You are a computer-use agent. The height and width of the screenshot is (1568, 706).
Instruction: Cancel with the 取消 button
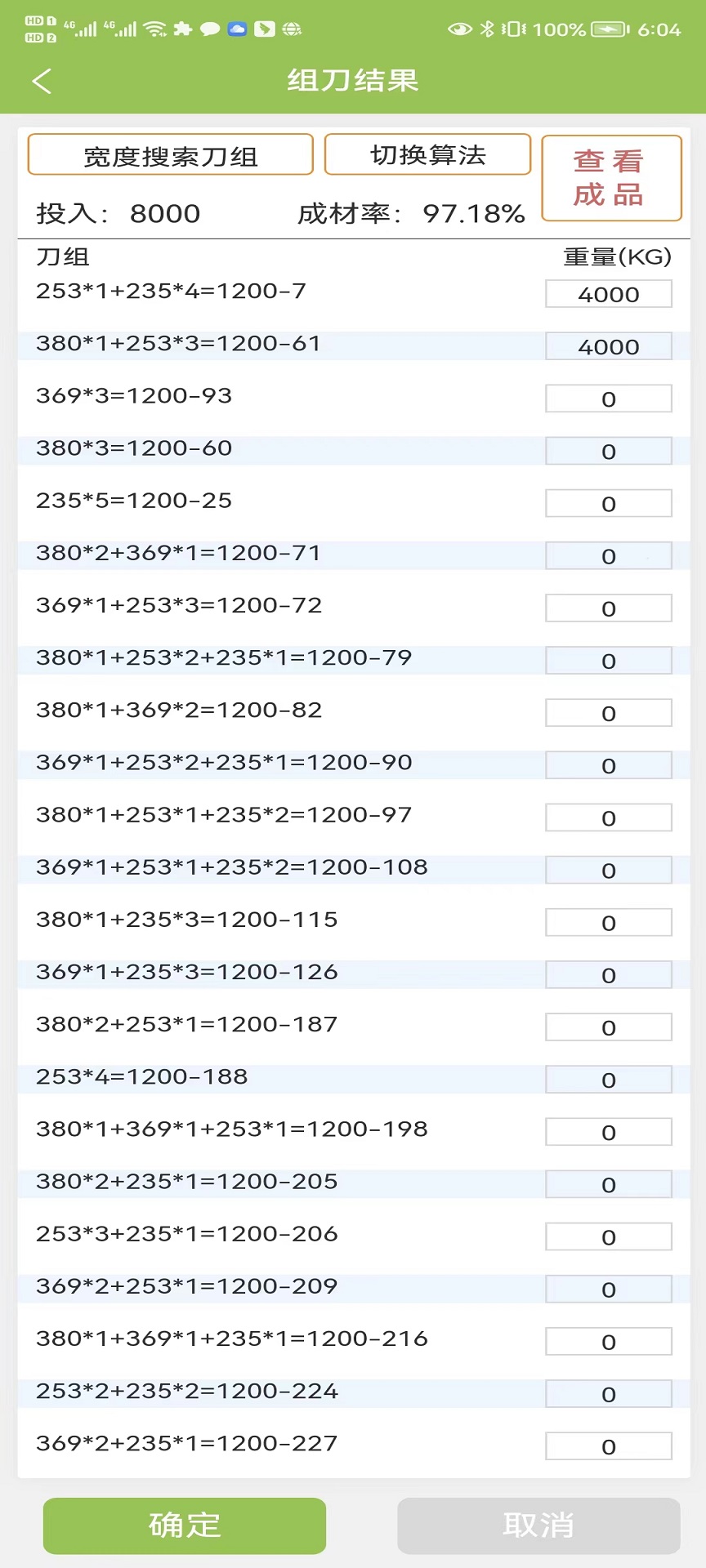538,1525
